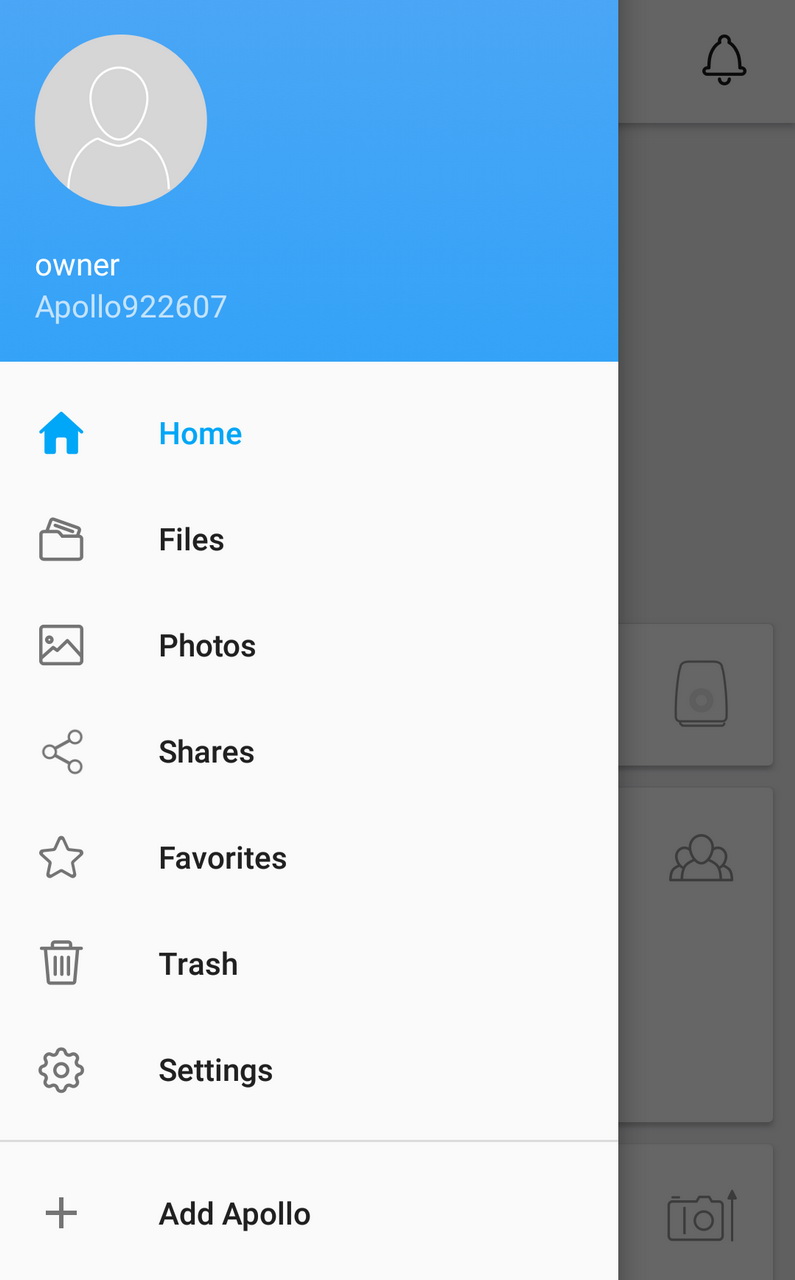This screenshot has width=795, height=1280.
Task: Tap Add Apollo
Action: pos(309,1214)
